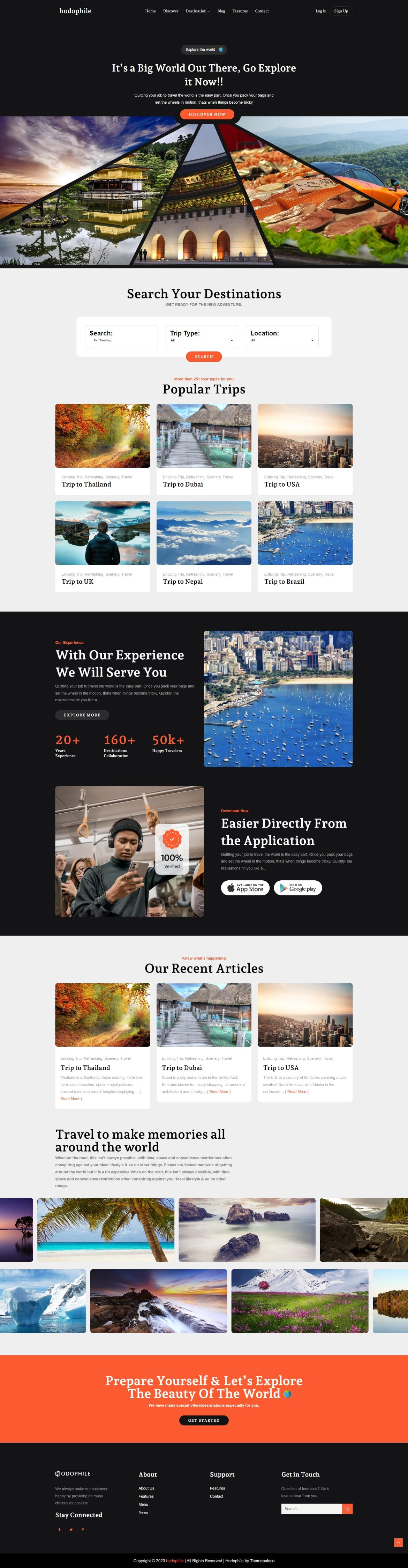Open the Discover nav link
The width and height of the screenshot is (408, 1568).
click(170, 11)
